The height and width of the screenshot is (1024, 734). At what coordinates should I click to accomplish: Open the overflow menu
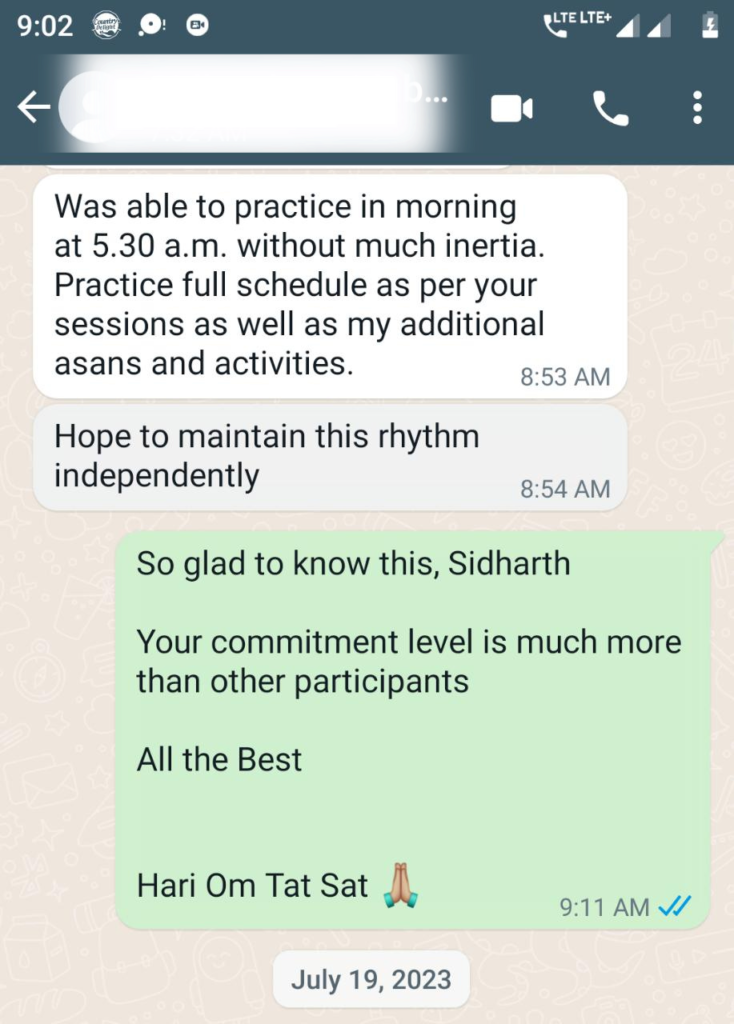coord(697,108)
